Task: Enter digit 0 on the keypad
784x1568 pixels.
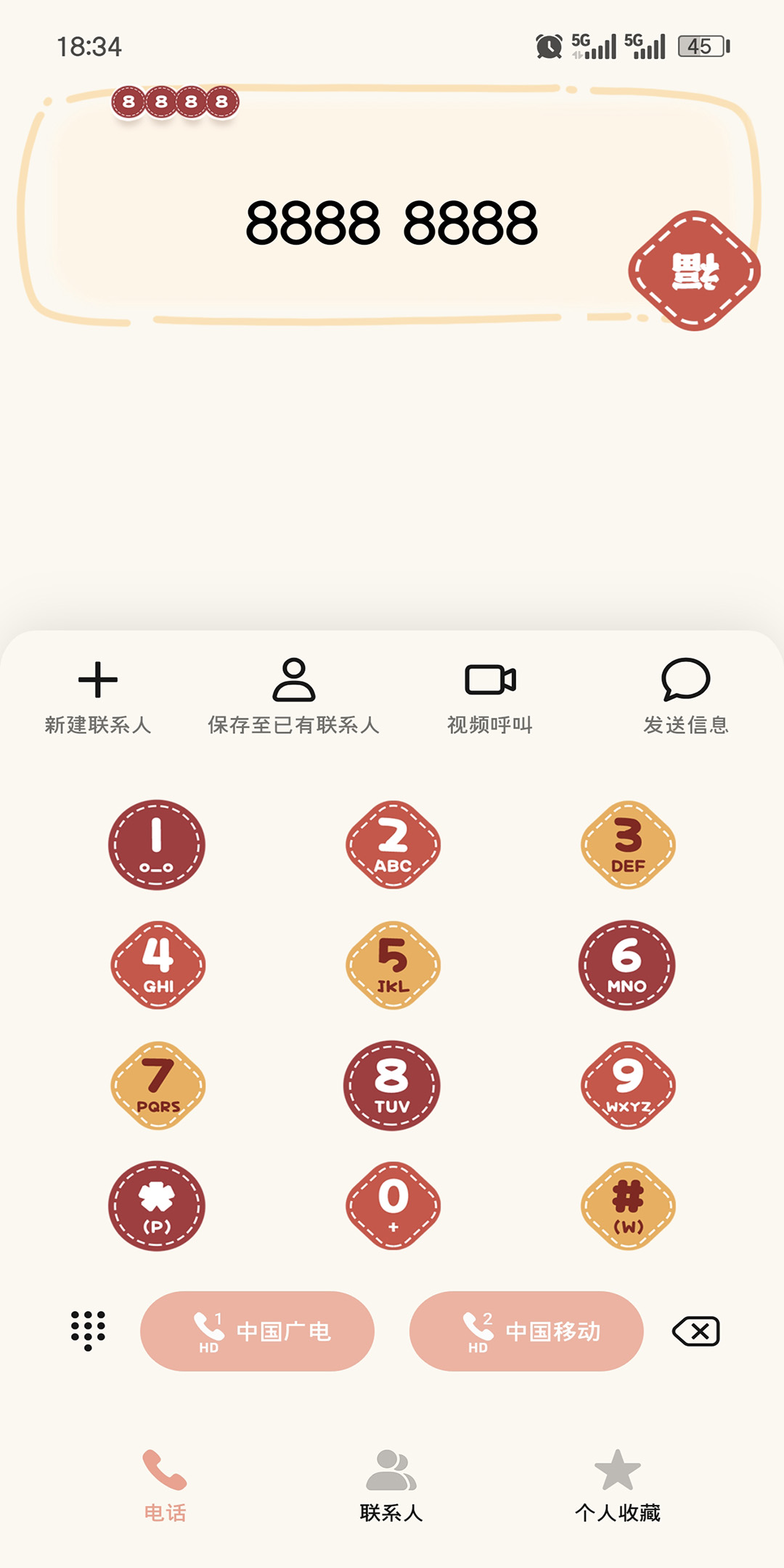Action: 393,1206
